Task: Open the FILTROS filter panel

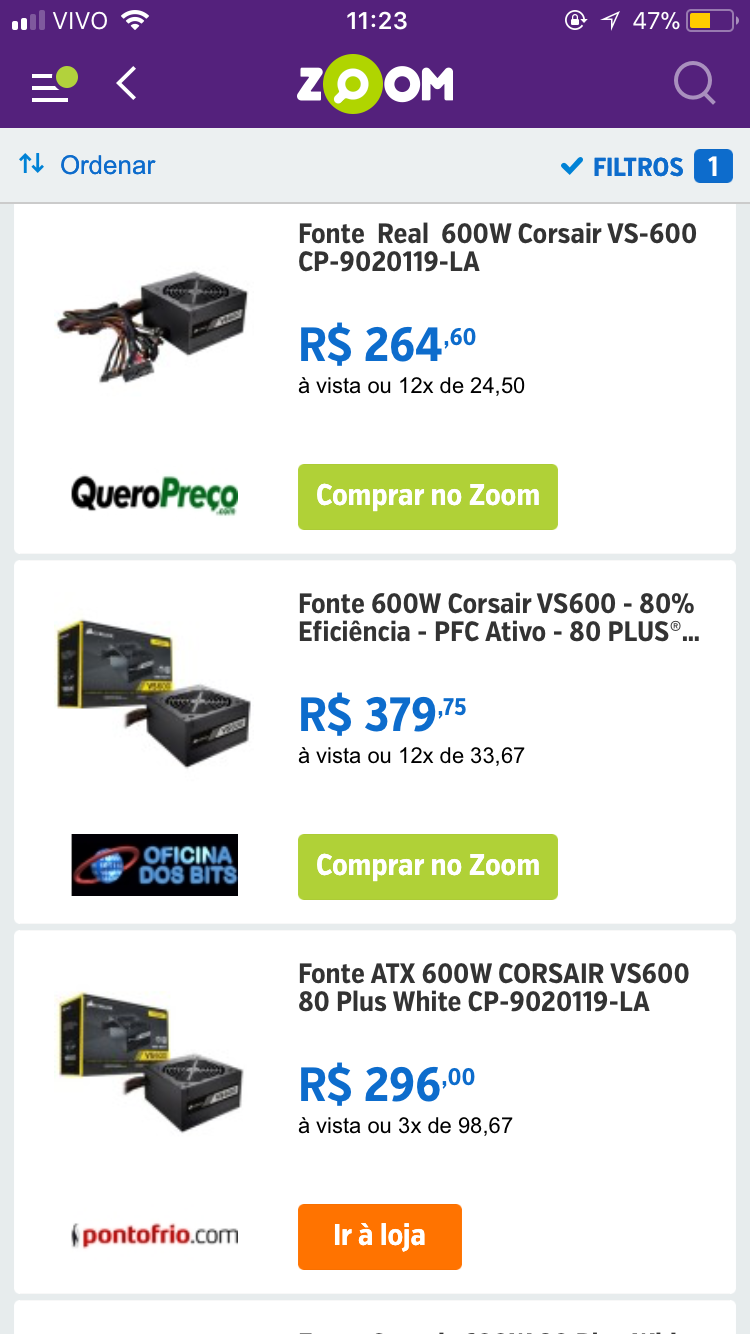Action: [647, 166]
